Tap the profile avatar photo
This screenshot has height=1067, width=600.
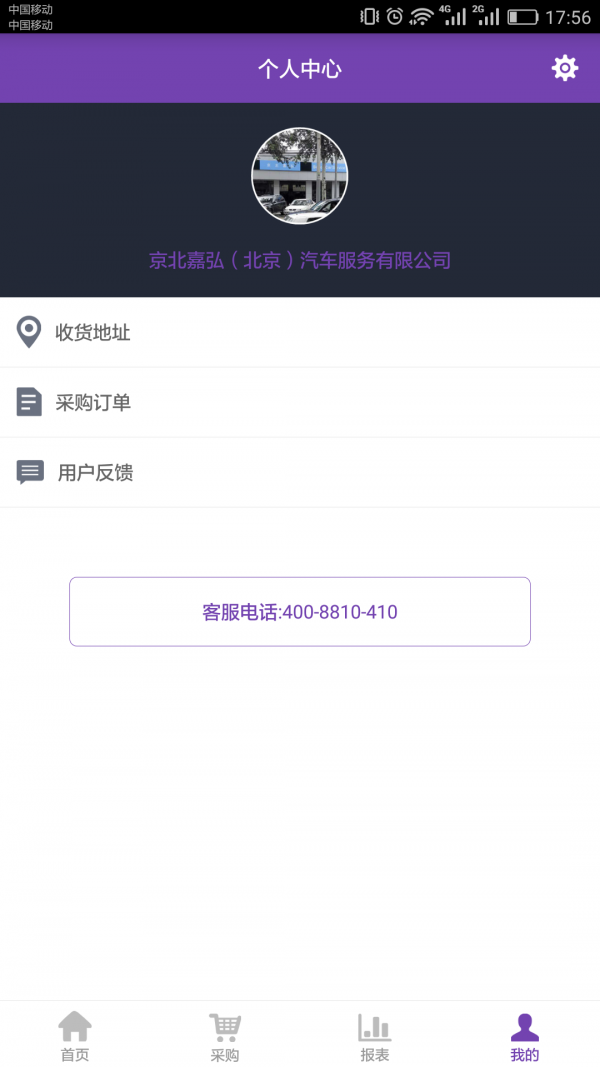point(299,176)
